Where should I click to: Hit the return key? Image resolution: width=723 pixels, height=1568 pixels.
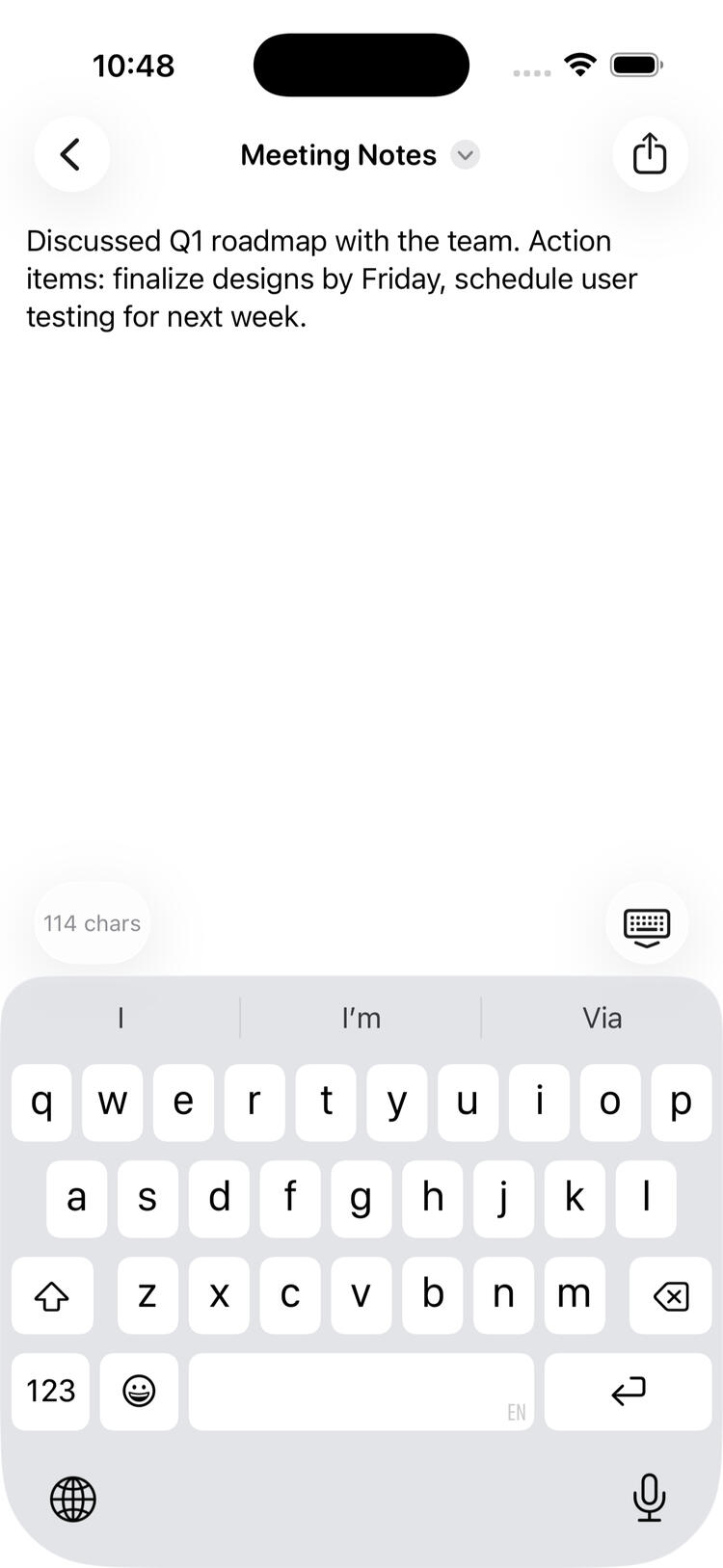click(x=628, y=1392)
